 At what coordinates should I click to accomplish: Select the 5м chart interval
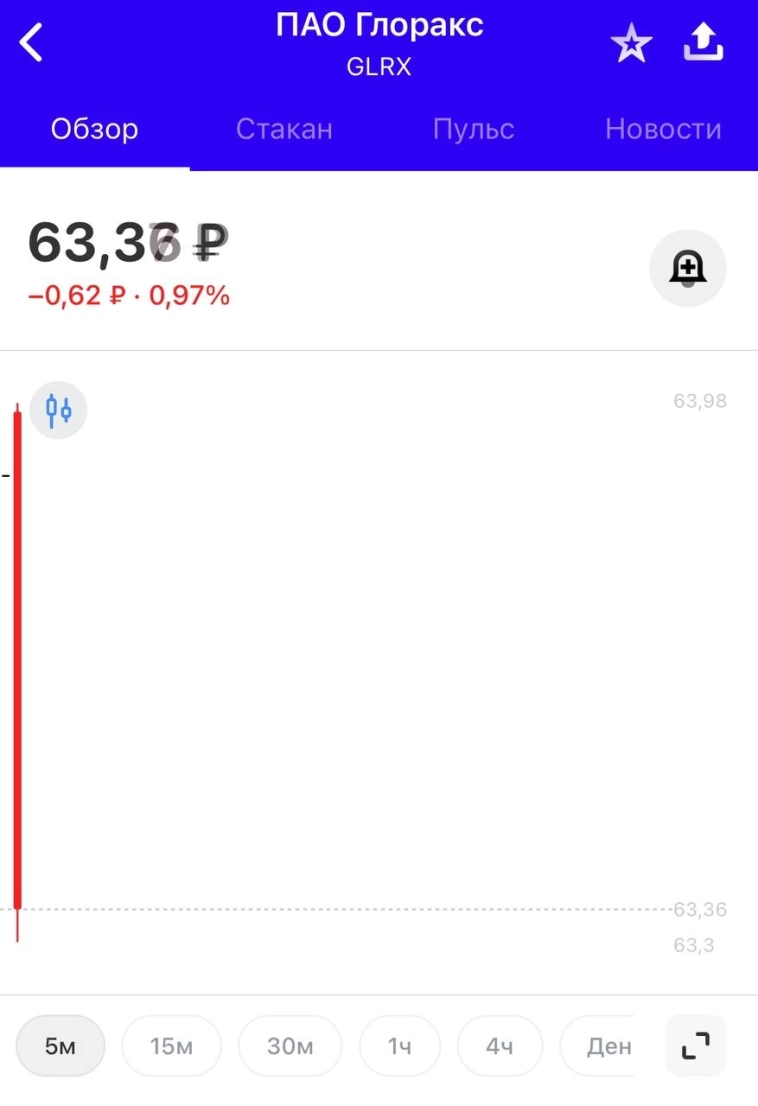tap(61, 1046)
